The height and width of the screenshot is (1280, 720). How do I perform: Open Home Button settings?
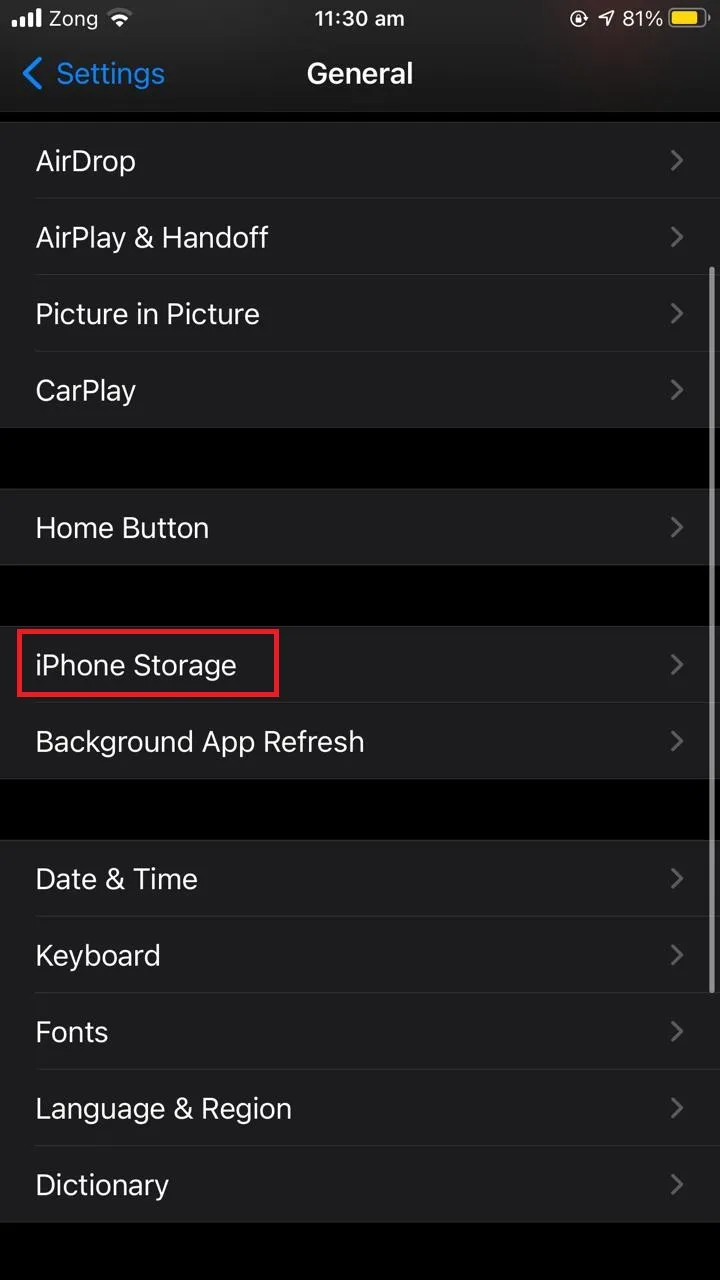[x=360, y=527]
